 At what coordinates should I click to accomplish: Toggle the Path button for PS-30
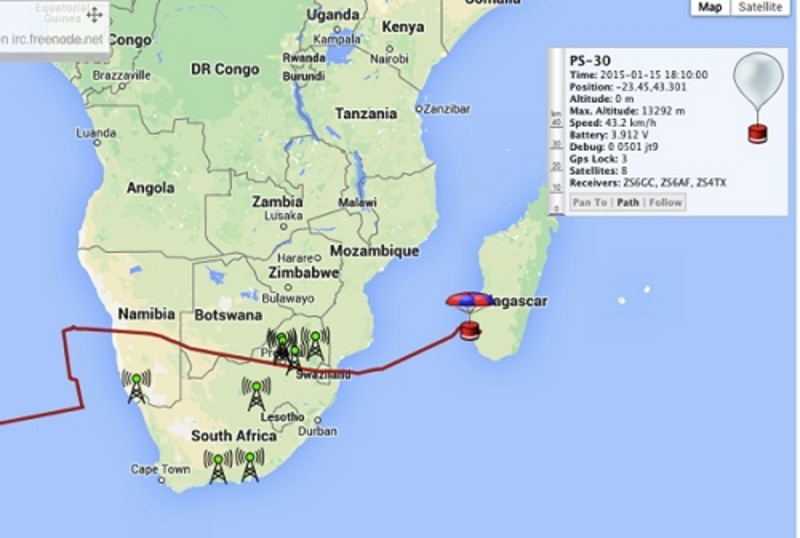click(627, 202)
